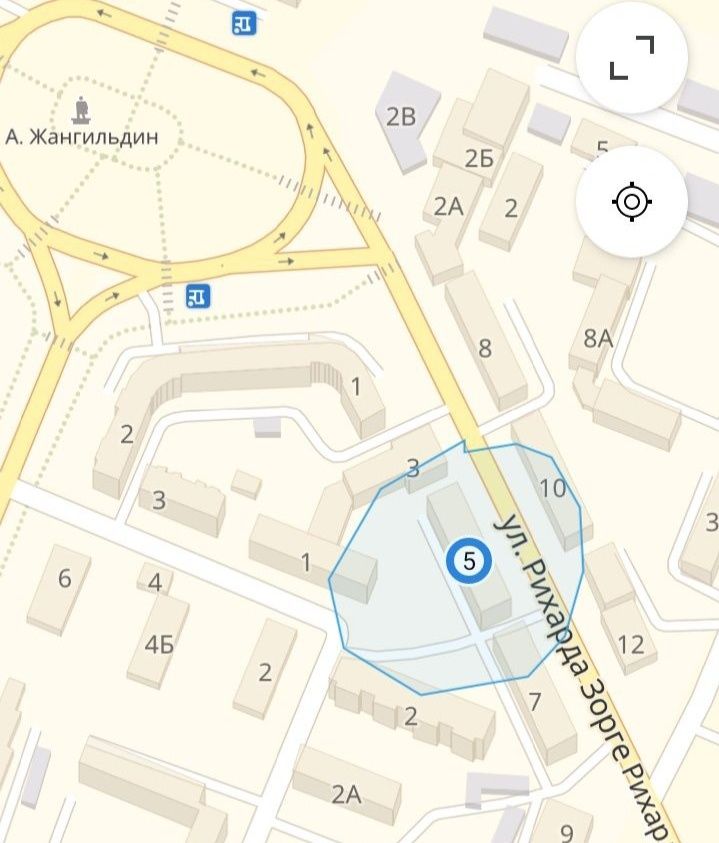Image resolution: width=719 pixels, height=843 pixels.
Task: Open the tram stop icon below the roundabout
Action: pyautogui.click(x=198, y=295)
